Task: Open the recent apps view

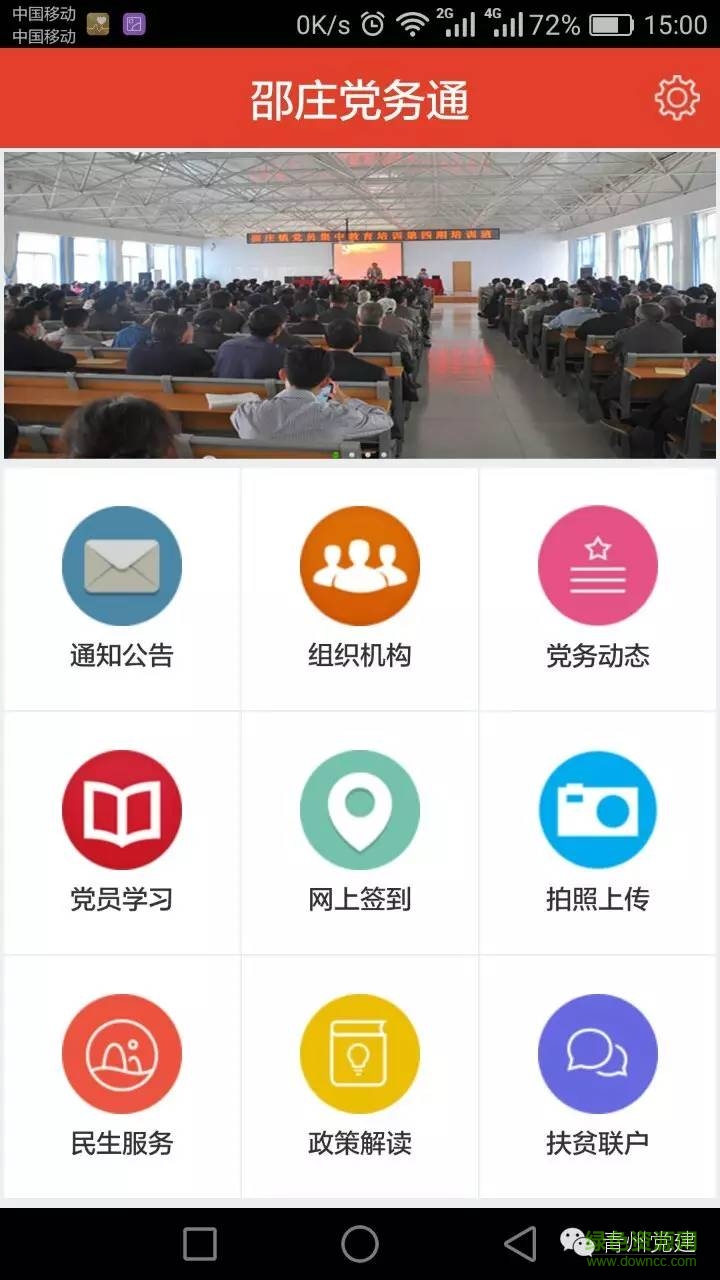Action: pos(200,1244)
